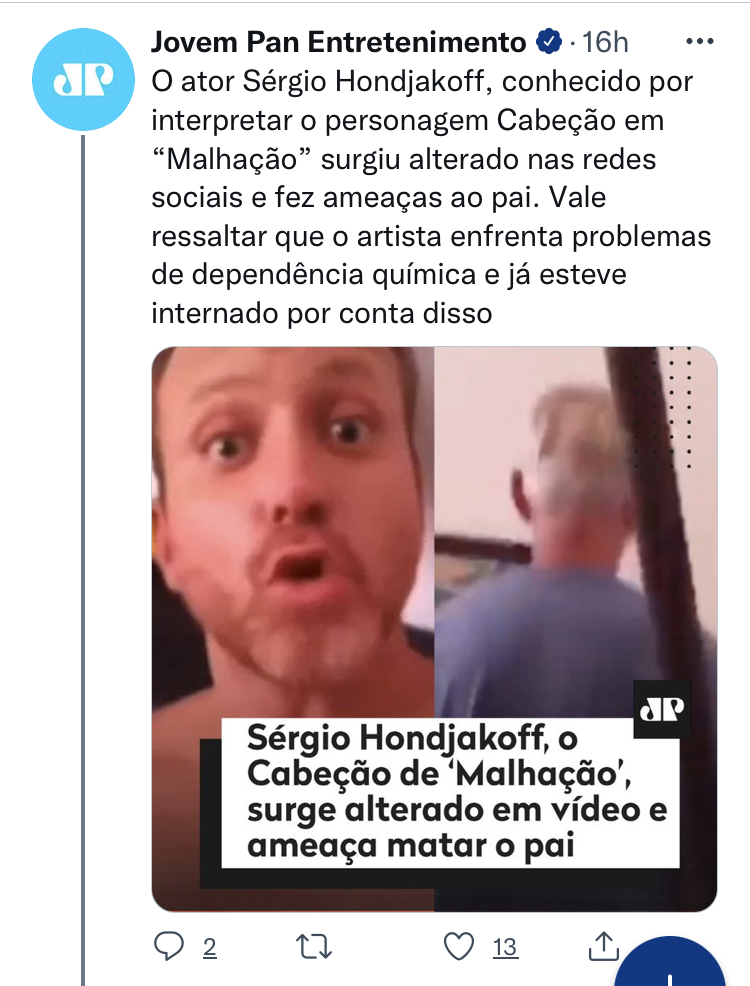
Task: Open Jovem Pan Entretenimento profile avatar
Action: 82,79
